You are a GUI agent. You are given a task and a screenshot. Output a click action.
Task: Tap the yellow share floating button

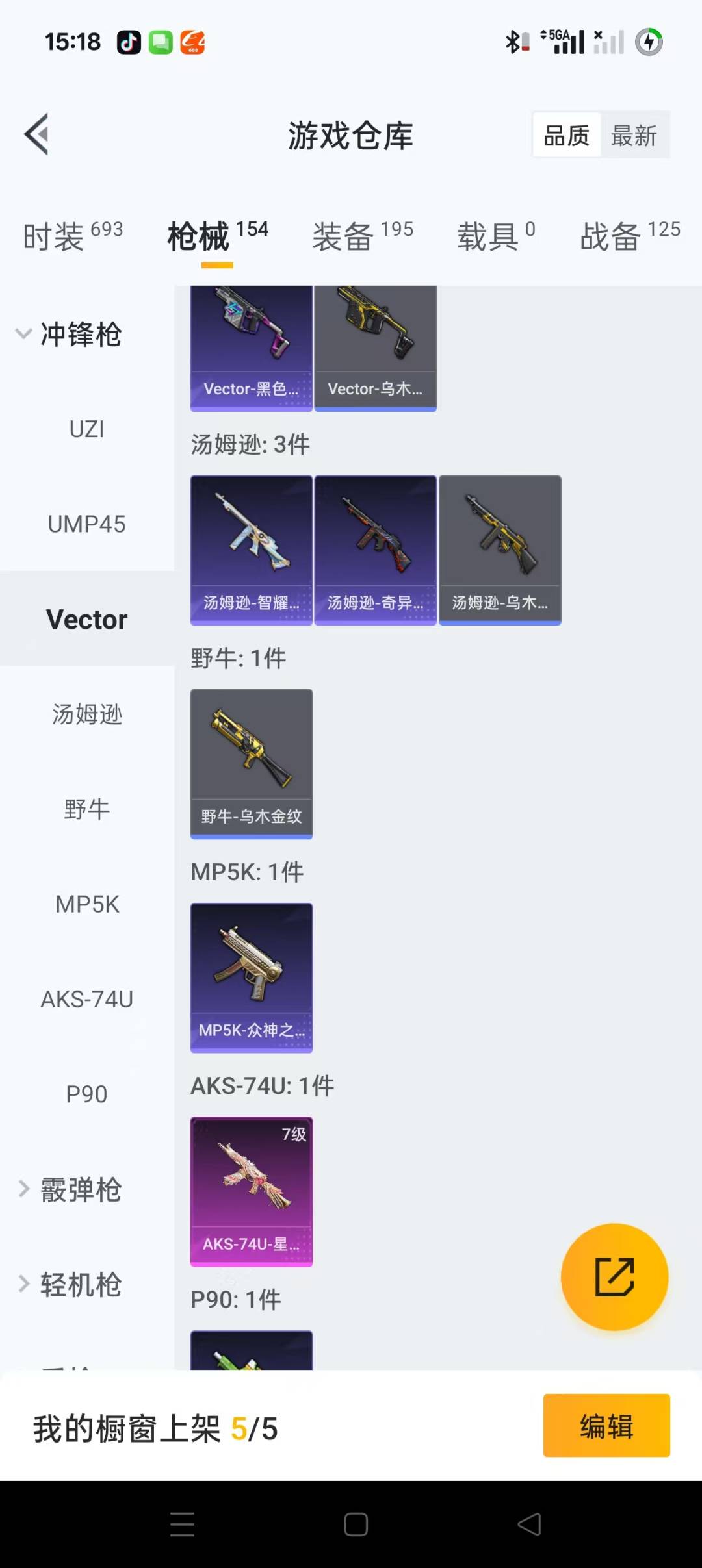coord(614,1276)
